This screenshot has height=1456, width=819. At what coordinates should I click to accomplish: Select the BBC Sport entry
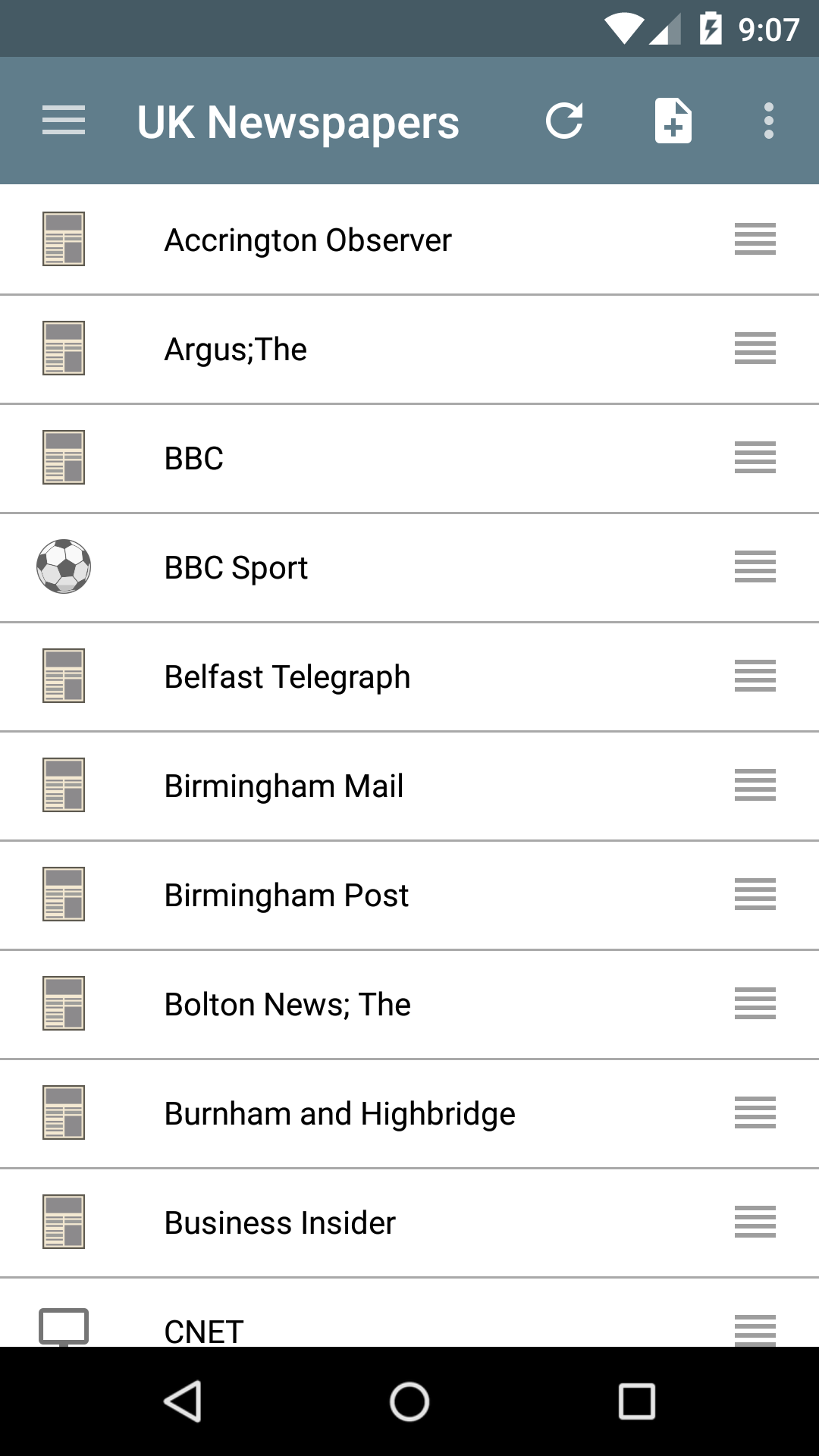click(235, 566)
